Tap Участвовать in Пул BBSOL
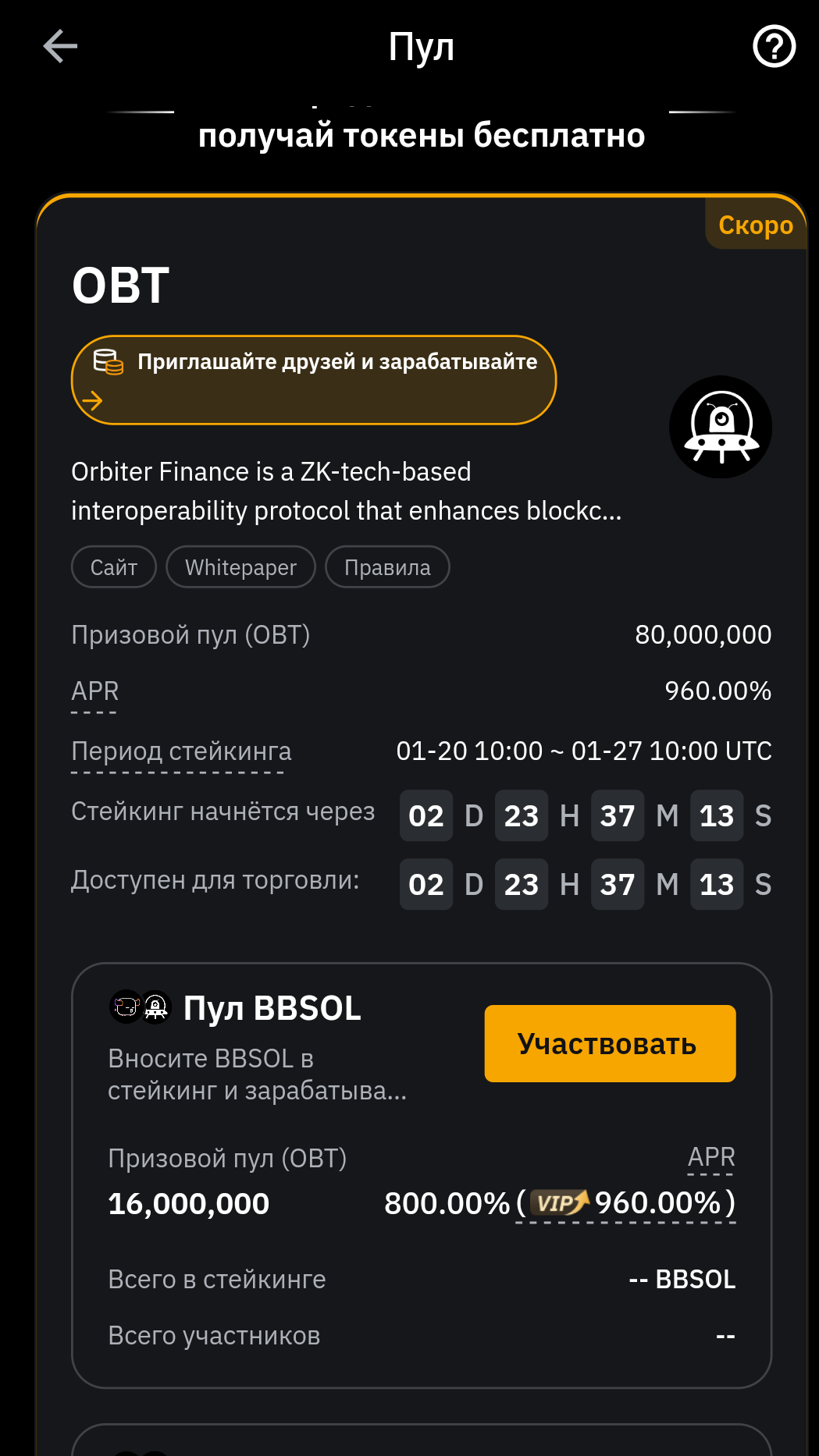 click(610, 1043)
